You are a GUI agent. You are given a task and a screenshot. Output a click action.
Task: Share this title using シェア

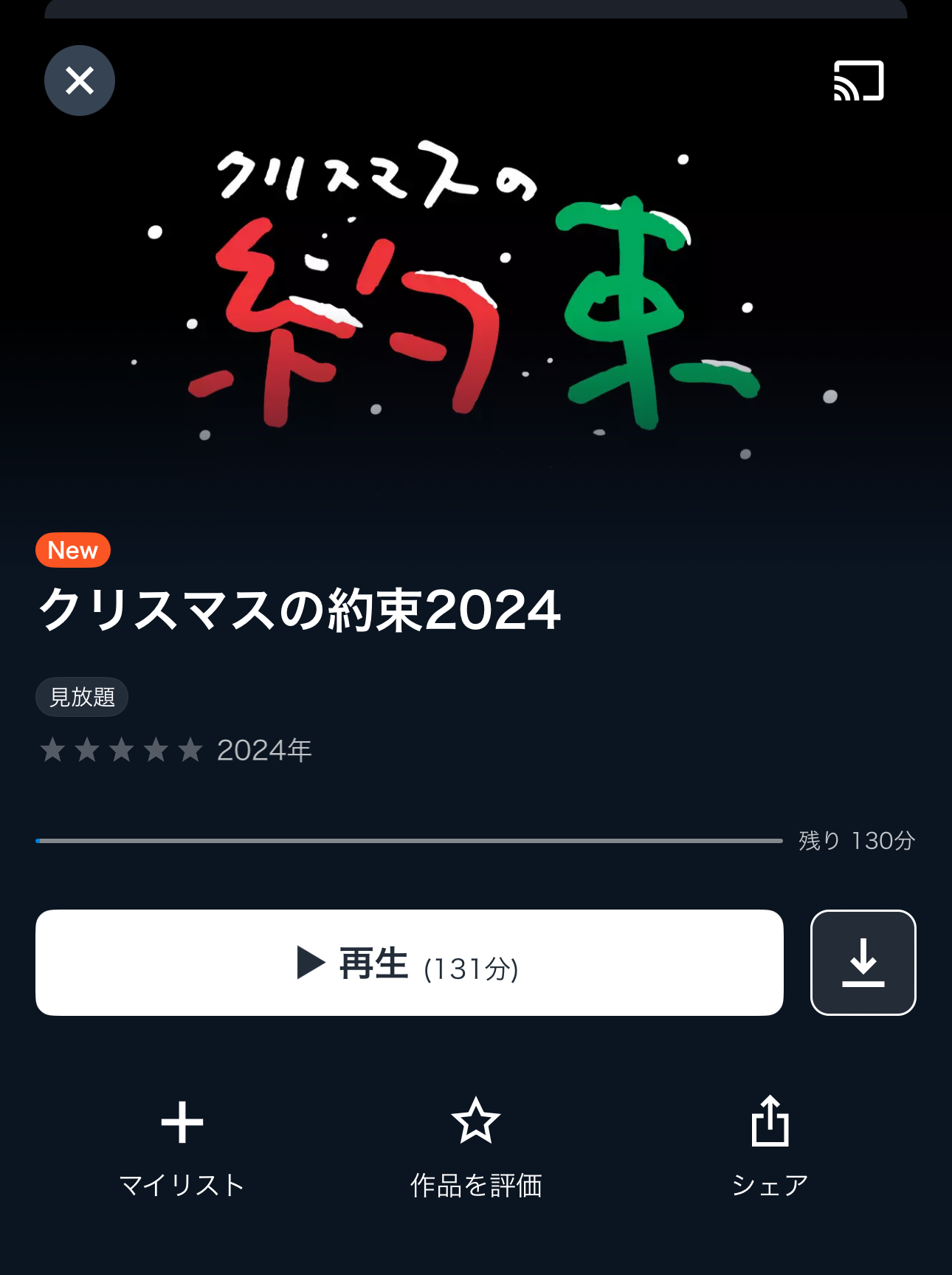point(770,1146)
